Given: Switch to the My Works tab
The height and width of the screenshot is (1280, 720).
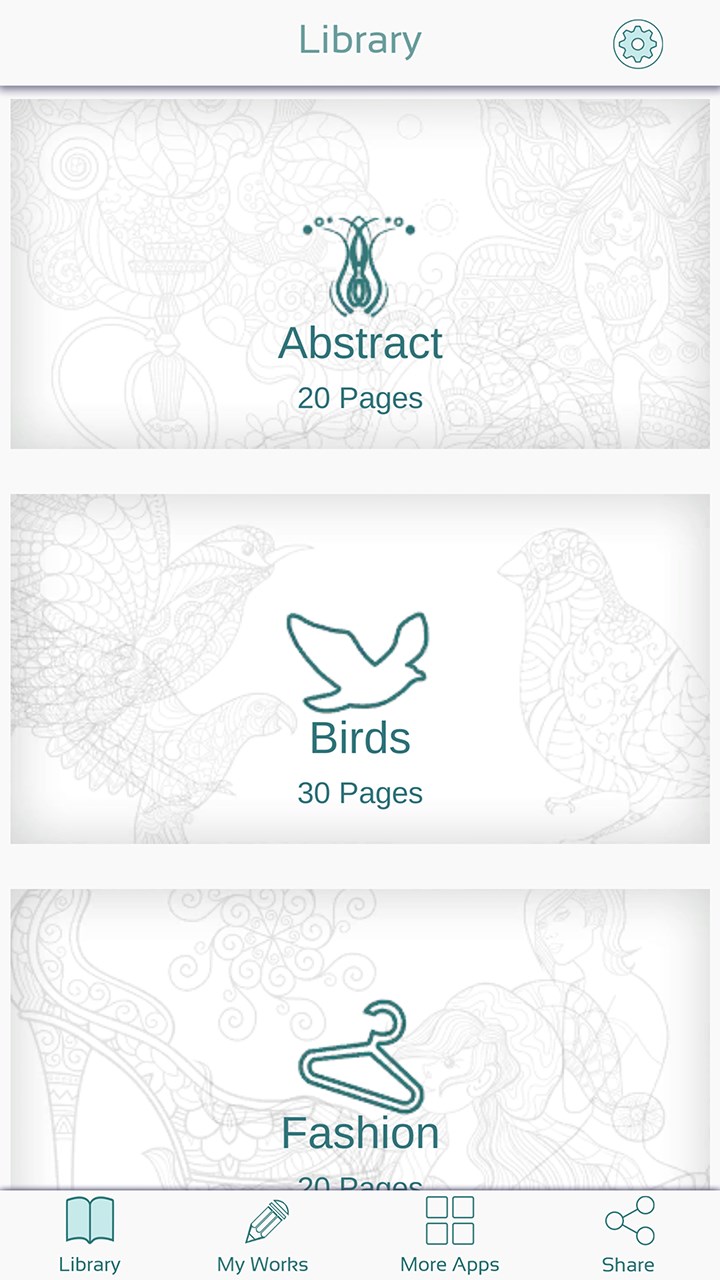Looking at the screenshot, I should 263,1235.
